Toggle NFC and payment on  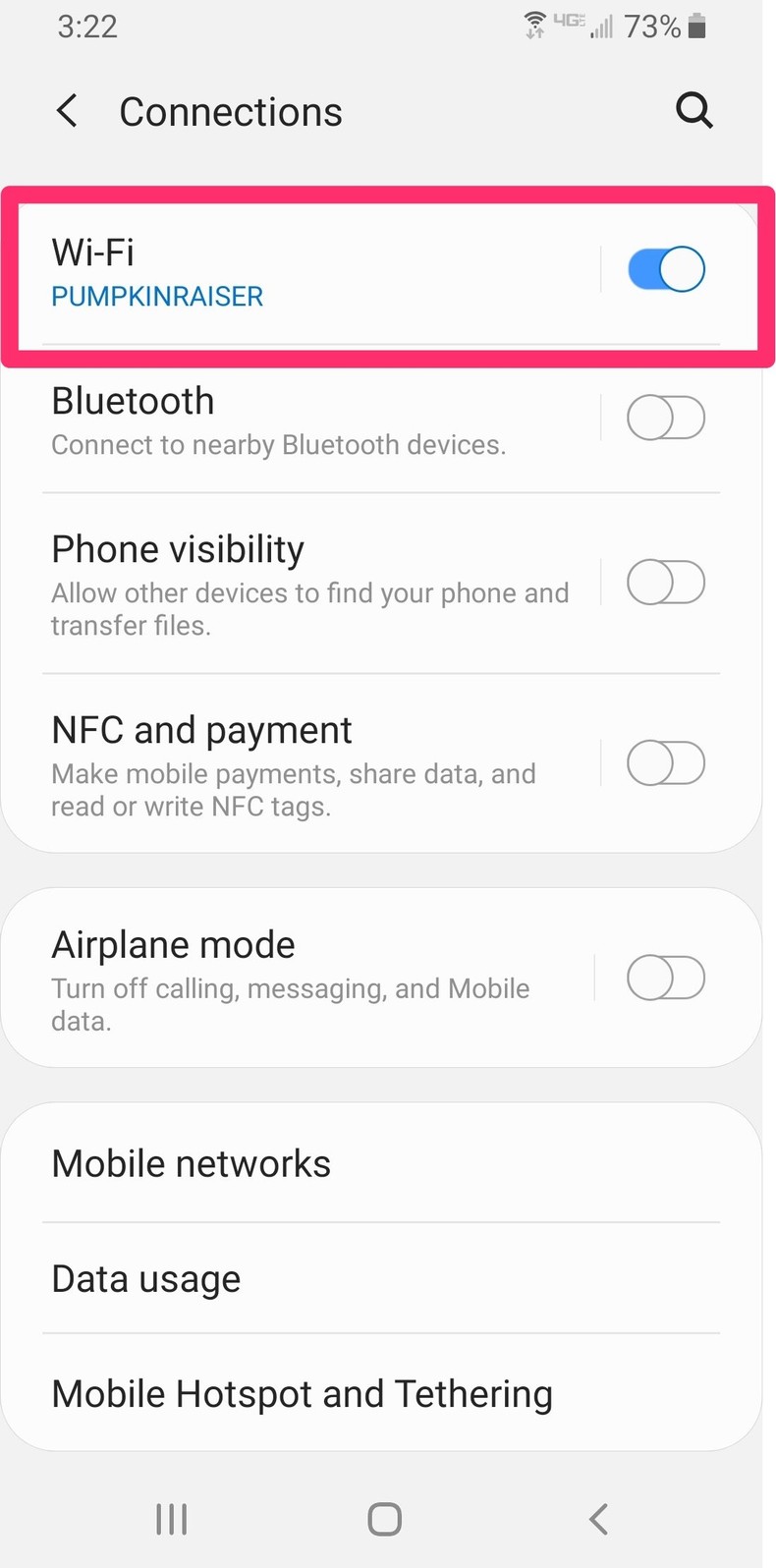coord(665,762)
